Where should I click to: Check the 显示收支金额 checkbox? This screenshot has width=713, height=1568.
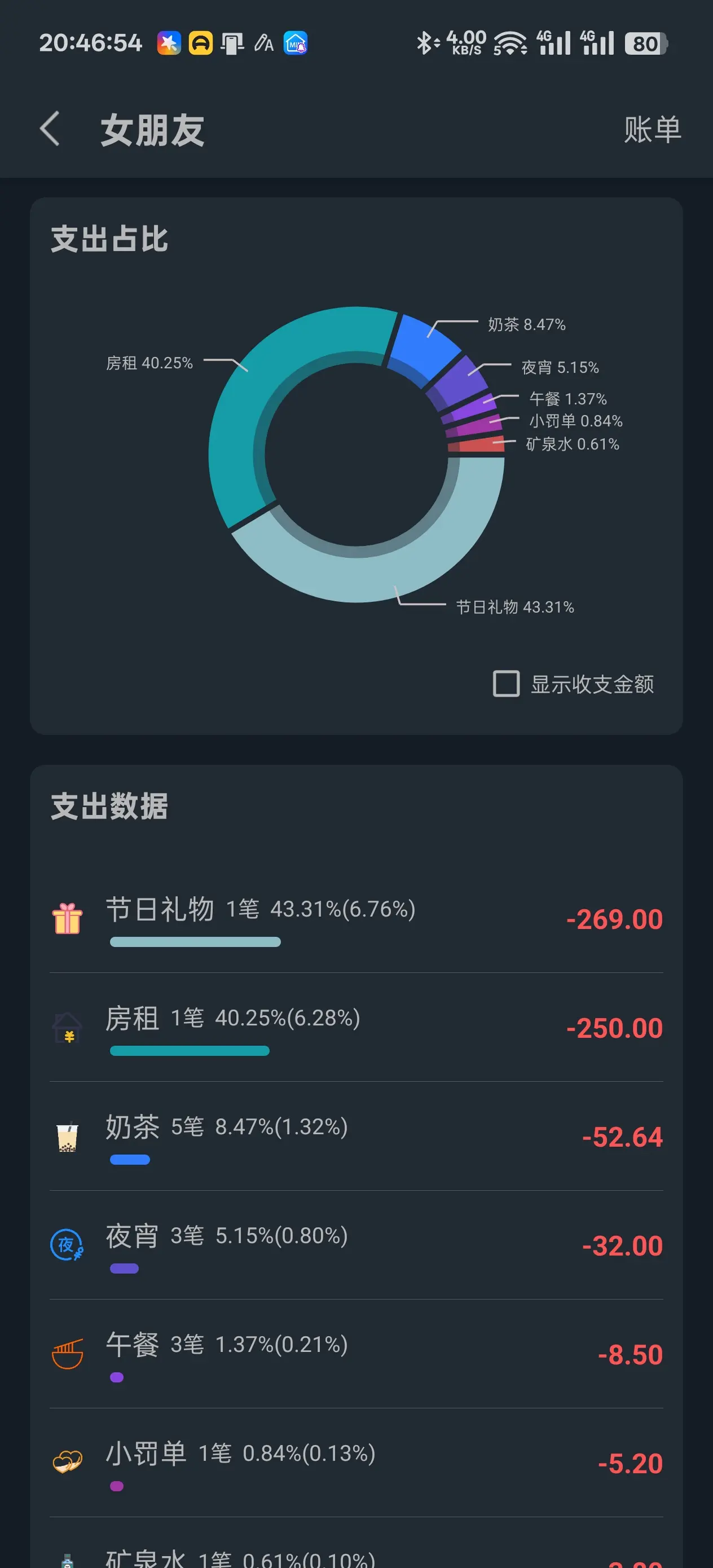[x=506, y=684]
